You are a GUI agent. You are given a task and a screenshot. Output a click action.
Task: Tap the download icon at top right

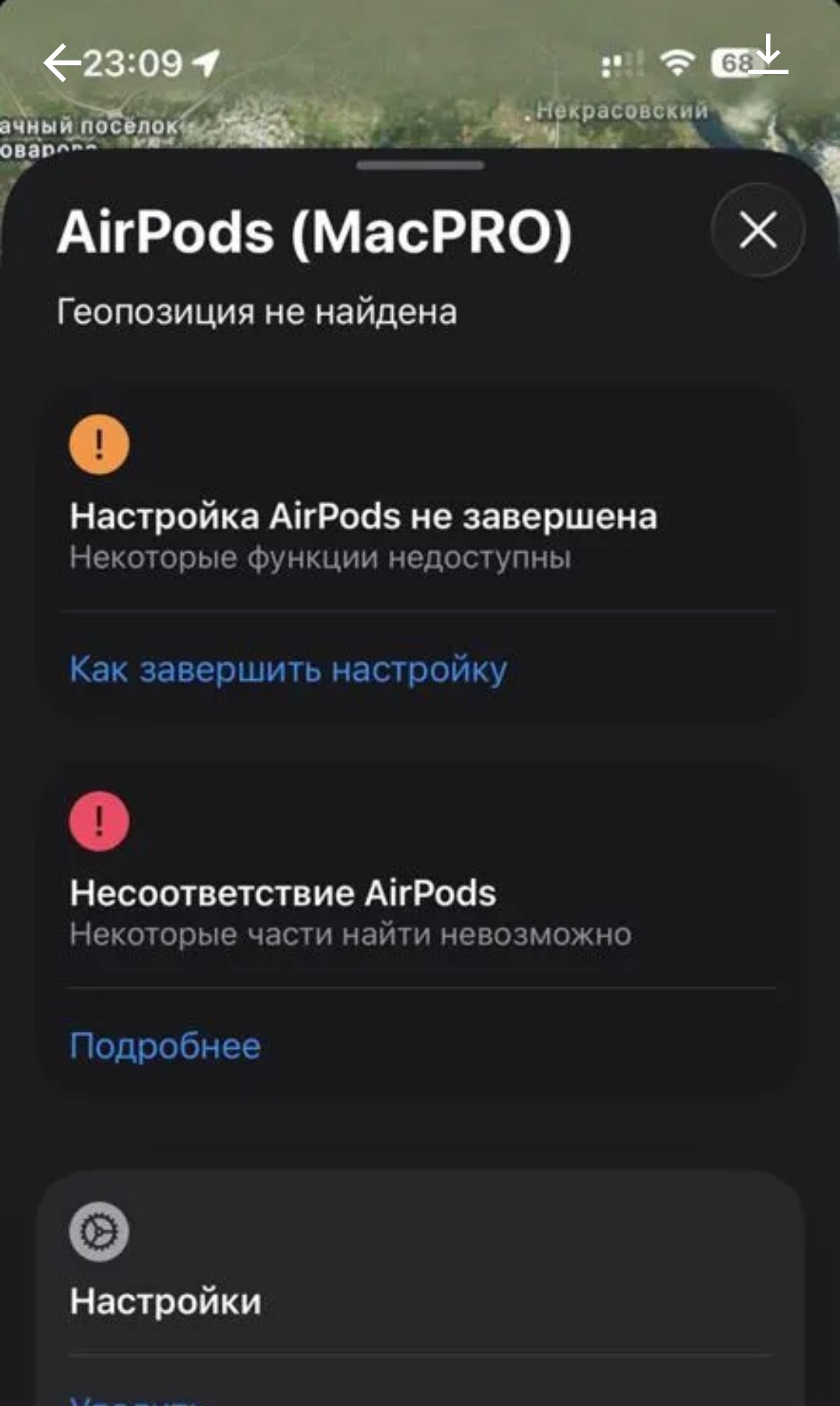(768, 55)
